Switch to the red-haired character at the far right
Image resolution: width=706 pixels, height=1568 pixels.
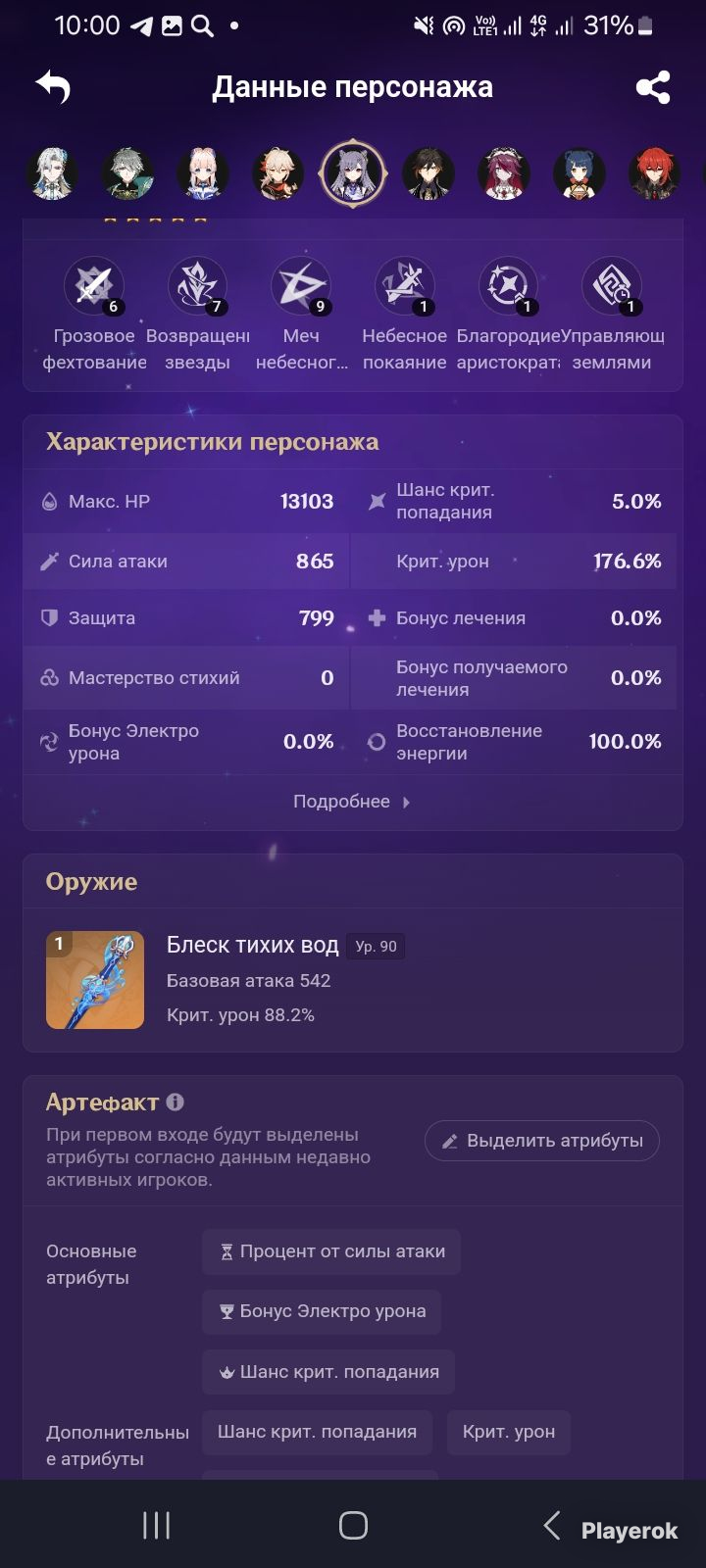[x=655, y=173]
